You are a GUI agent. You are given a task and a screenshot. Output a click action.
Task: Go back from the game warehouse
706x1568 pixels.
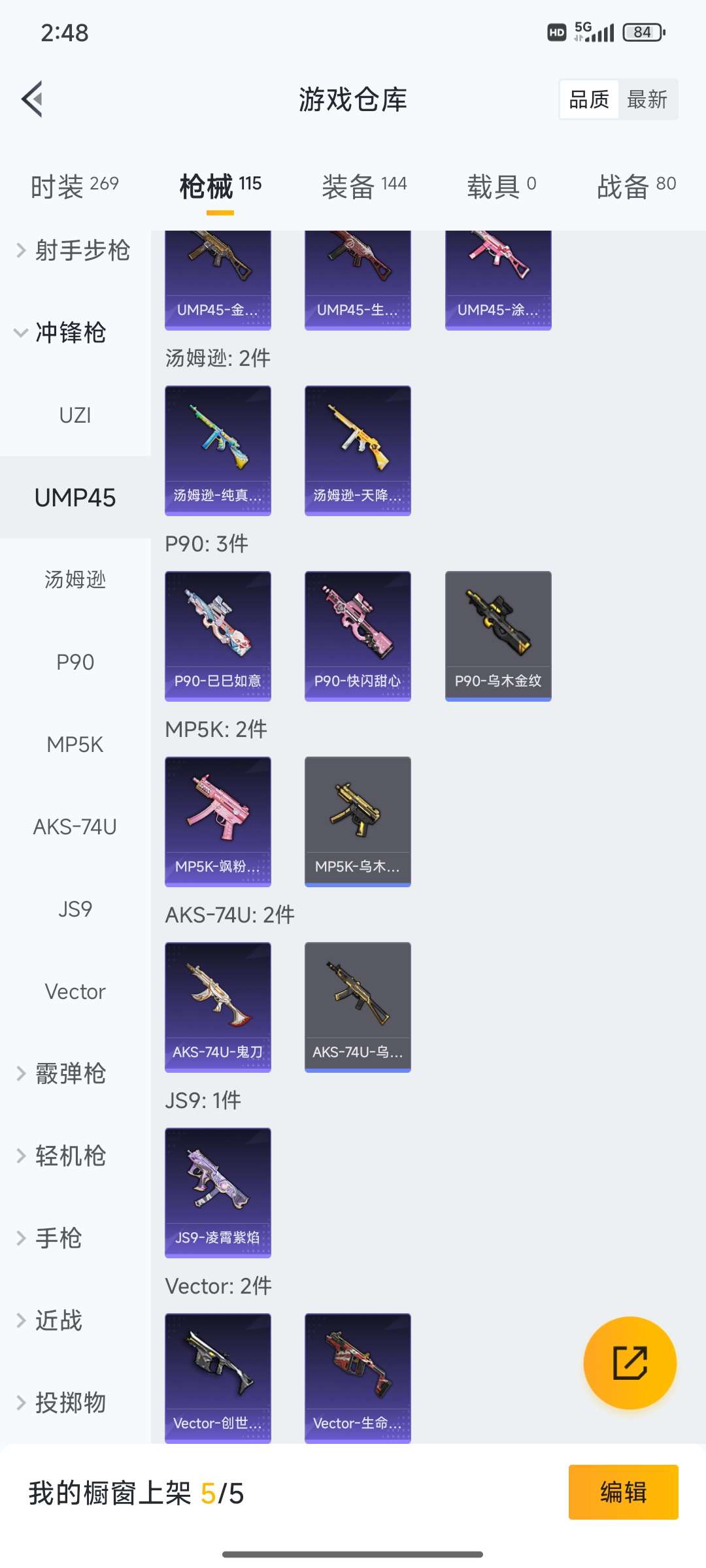click(33, 99)
